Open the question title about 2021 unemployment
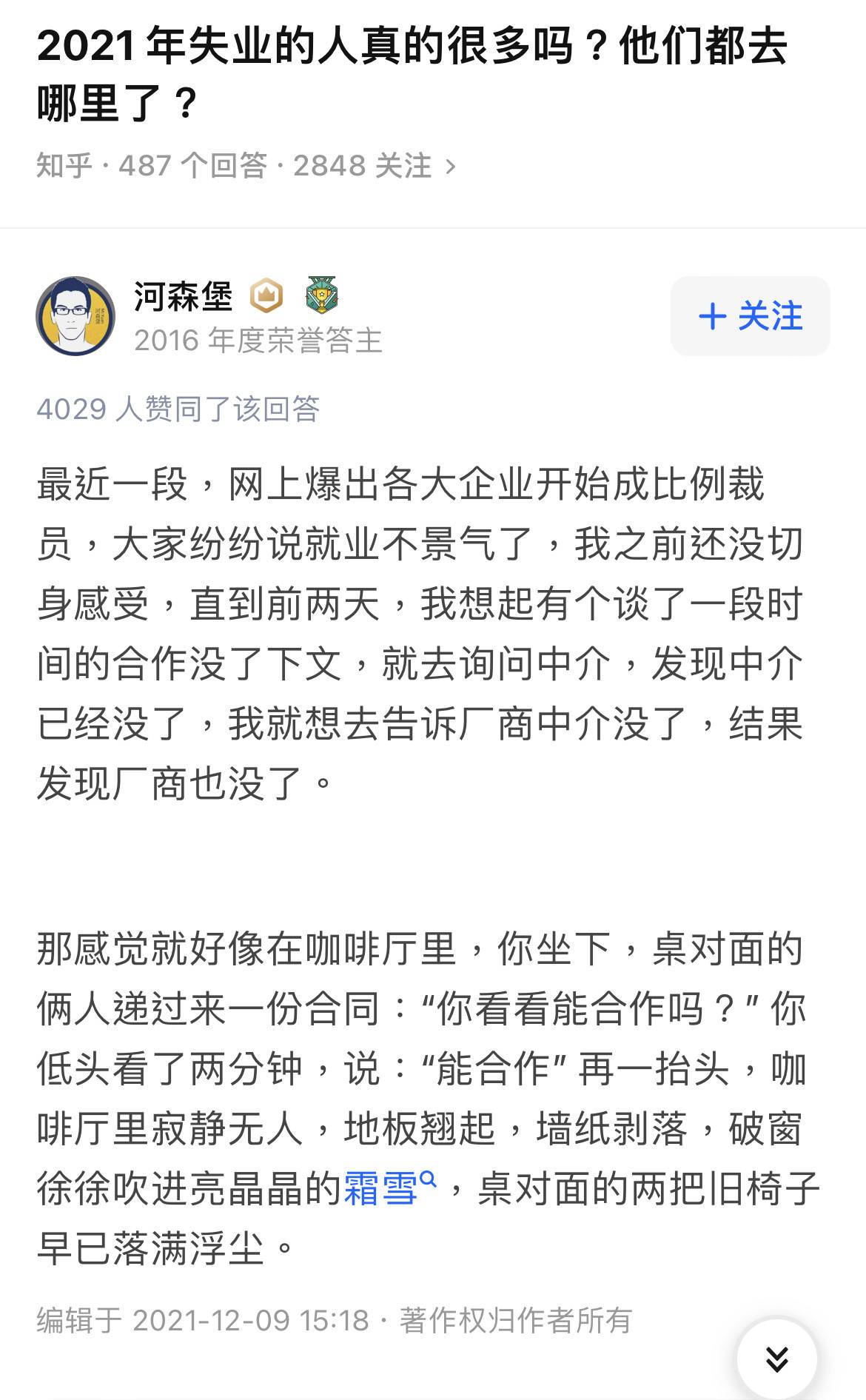Viewport: 866px width, 1400px height. [x=412, y=74]
